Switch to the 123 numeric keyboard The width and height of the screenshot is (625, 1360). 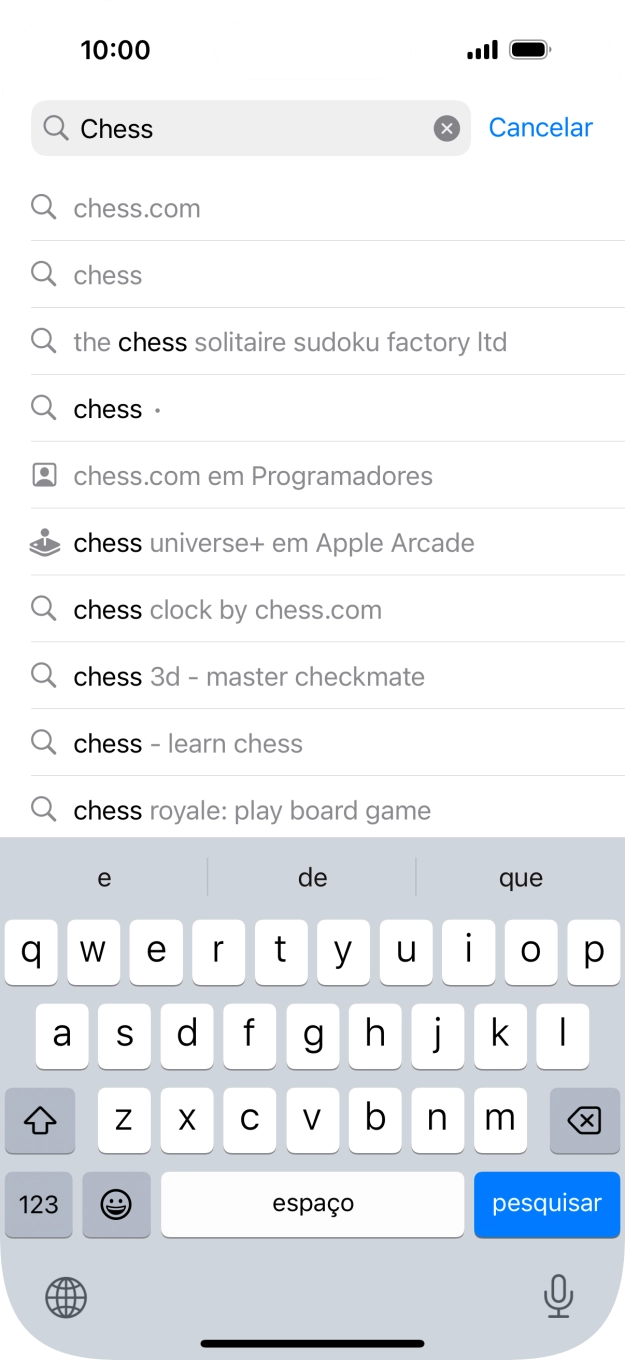[x=39, y=1204]
